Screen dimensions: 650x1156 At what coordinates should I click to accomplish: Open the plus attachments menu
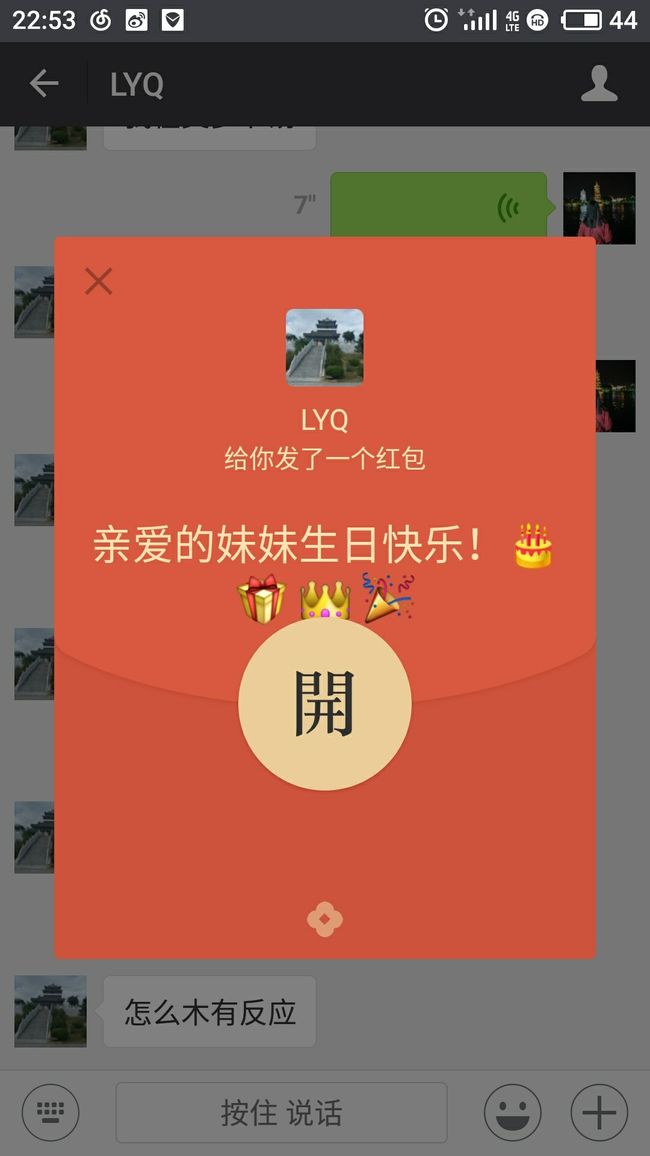pyautogui.click(x=599, y=1113)
